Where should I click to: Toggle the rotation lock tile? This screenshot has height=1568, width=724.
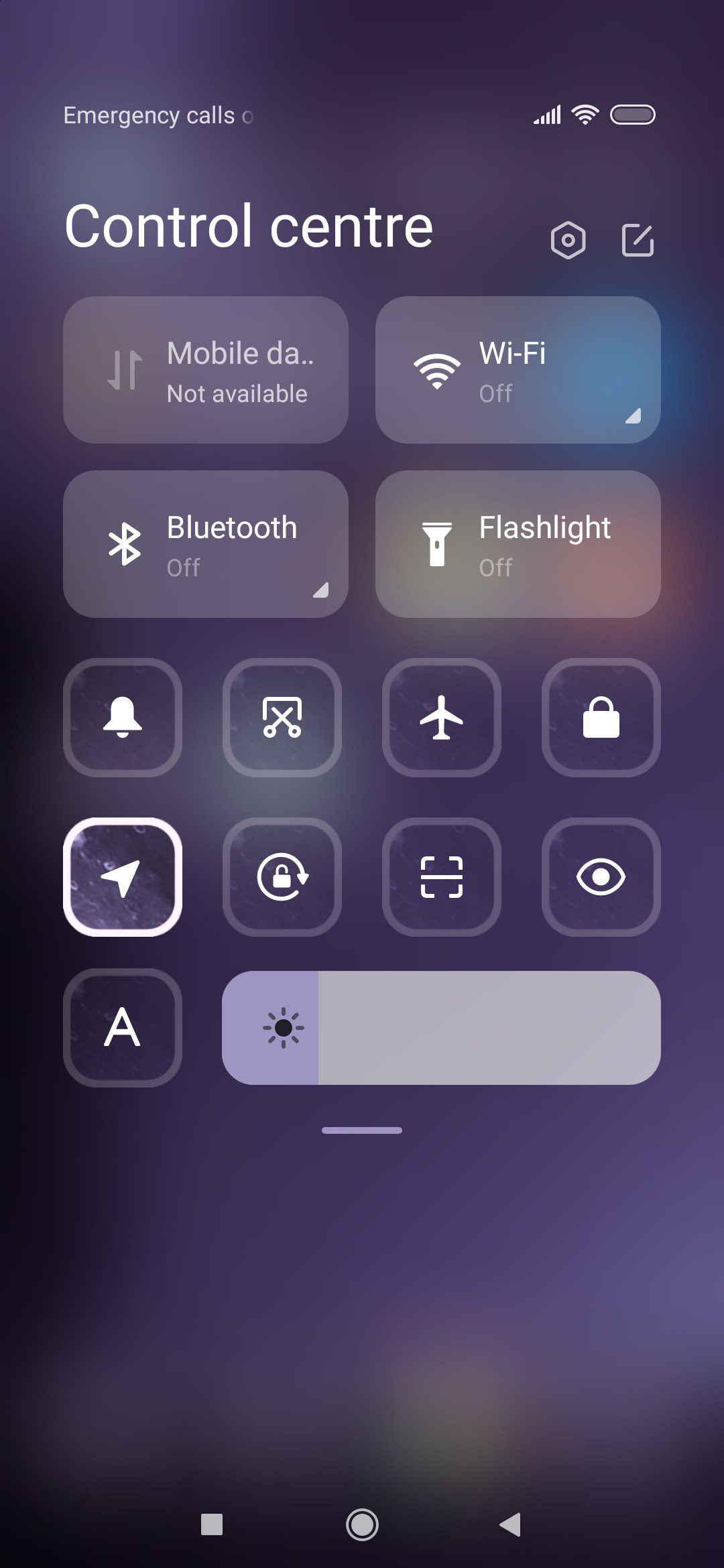[282, 877]
